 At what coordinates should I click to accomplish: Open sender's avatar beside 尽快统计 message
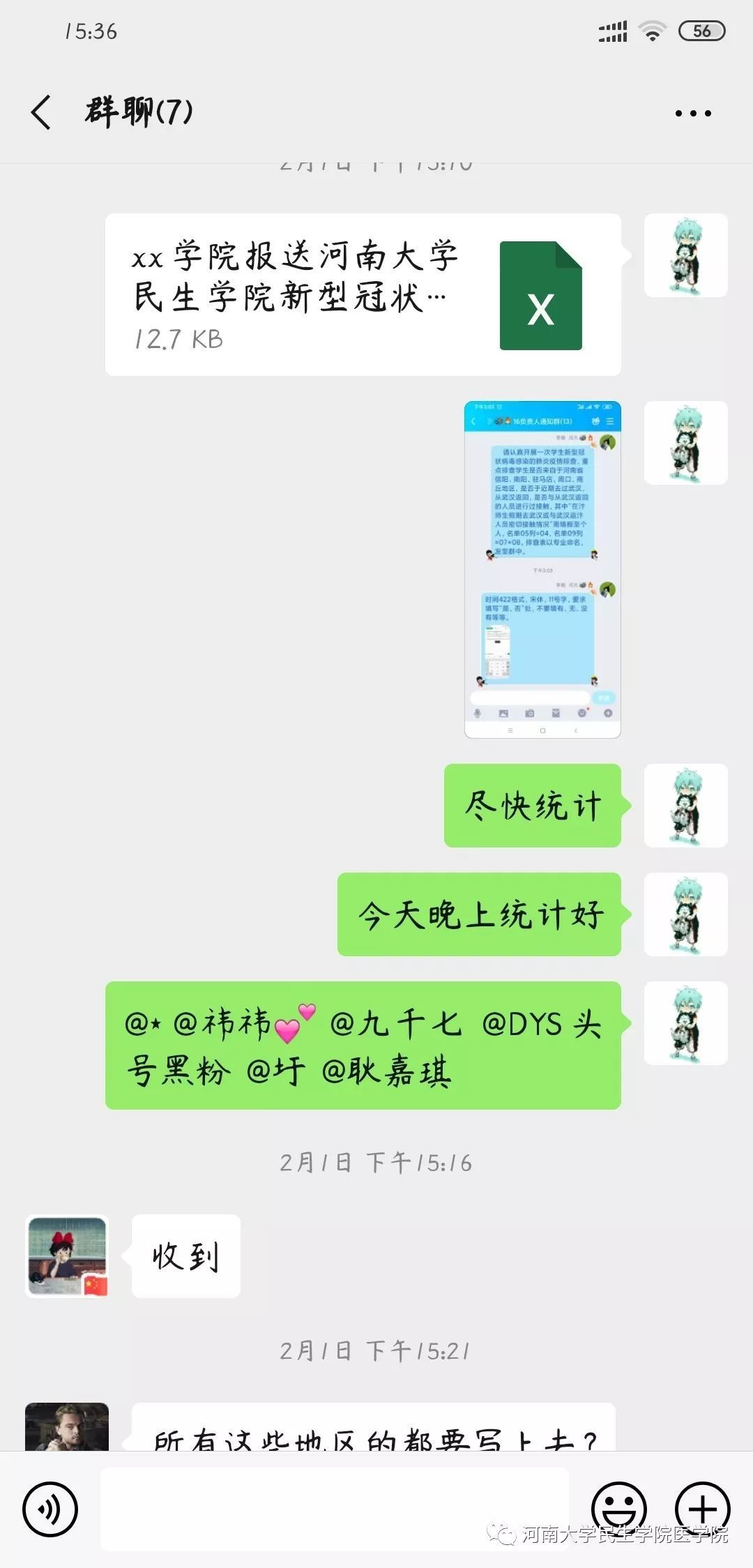tap(685, 806)
